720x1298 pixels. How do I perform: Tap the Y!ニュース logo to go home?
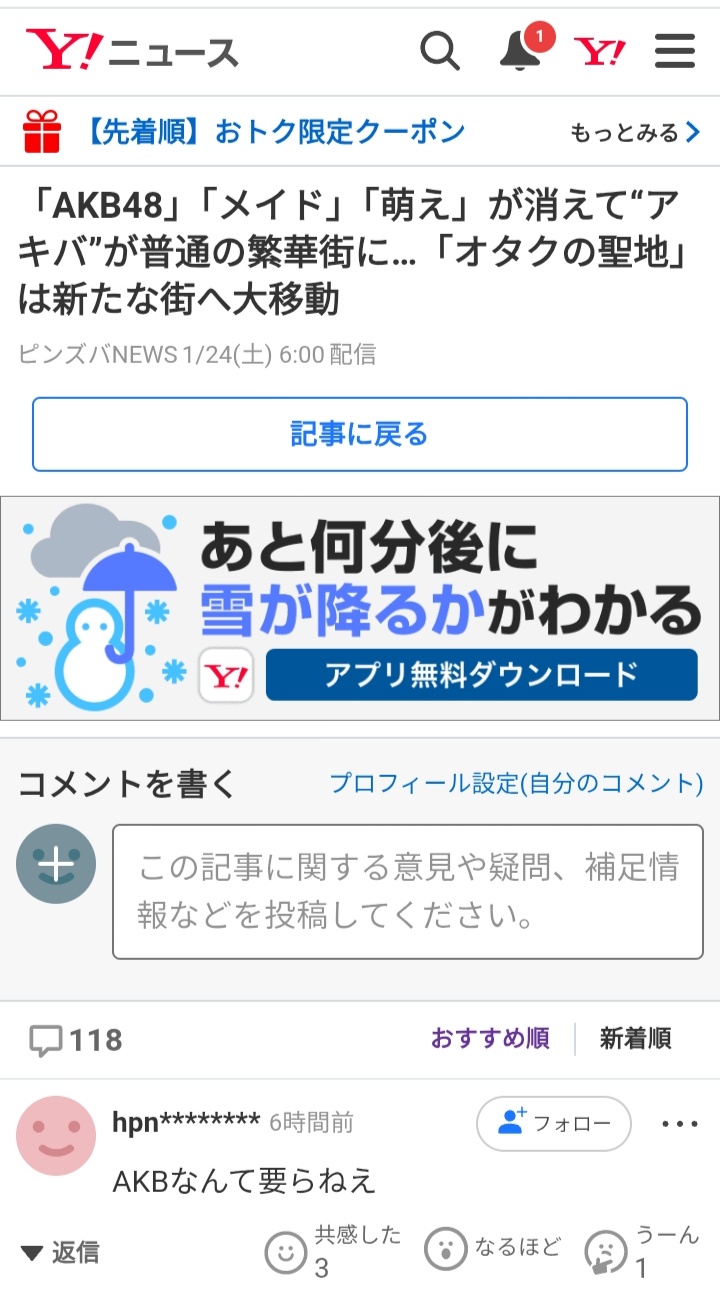pos(132,50)
